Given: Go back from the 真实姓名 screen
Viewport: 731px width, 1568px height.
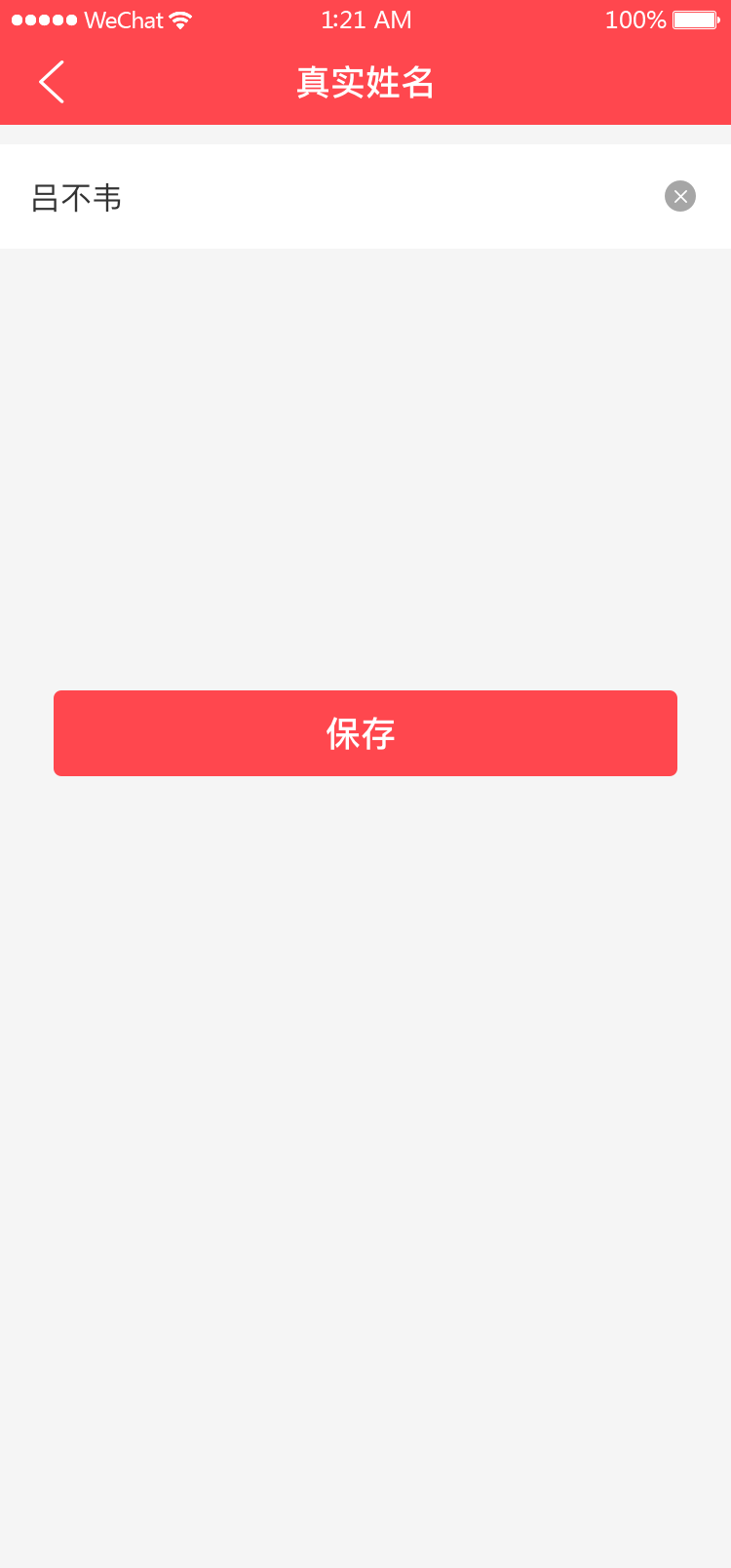Looking at the screenshot, I should [x=52, y=82].
